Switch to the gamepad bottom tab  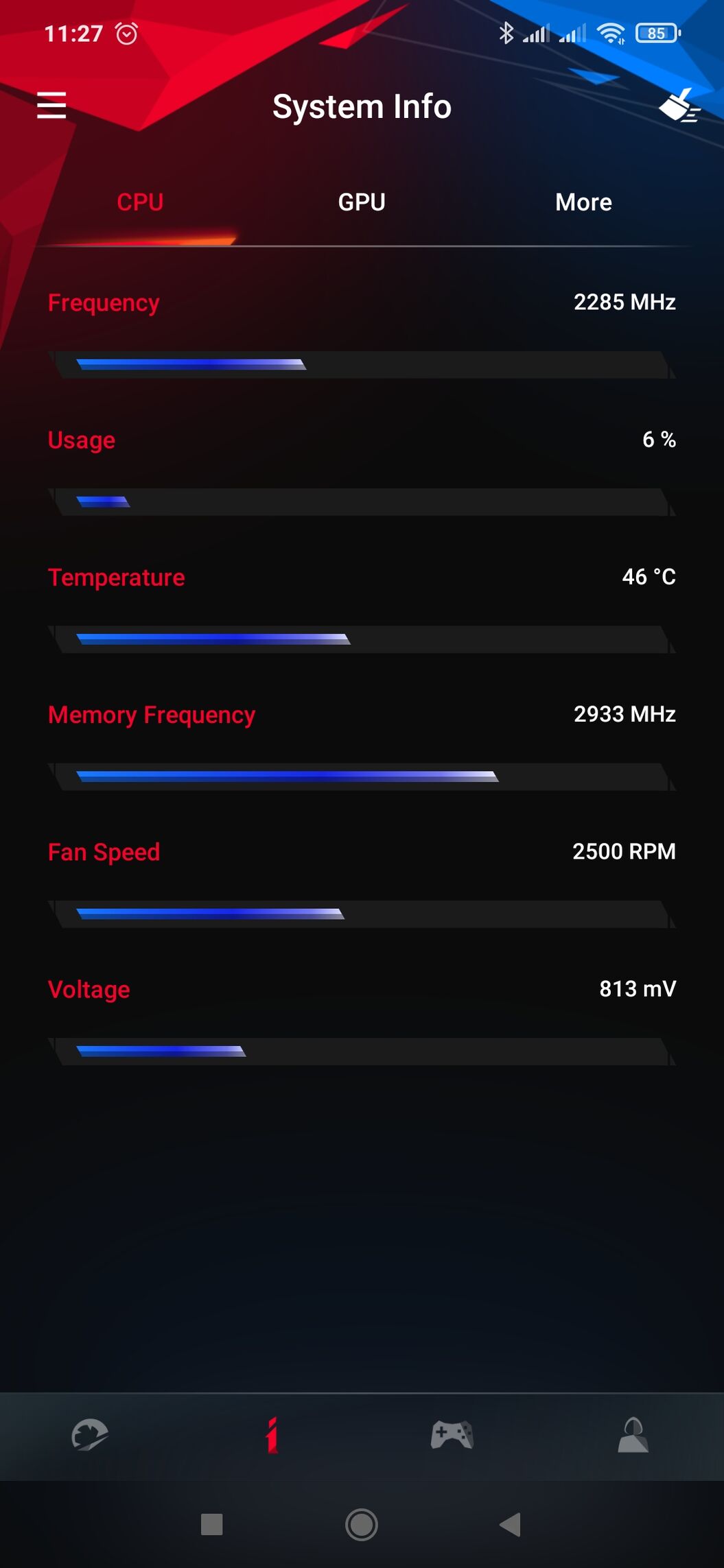(x=452, y=1434)
